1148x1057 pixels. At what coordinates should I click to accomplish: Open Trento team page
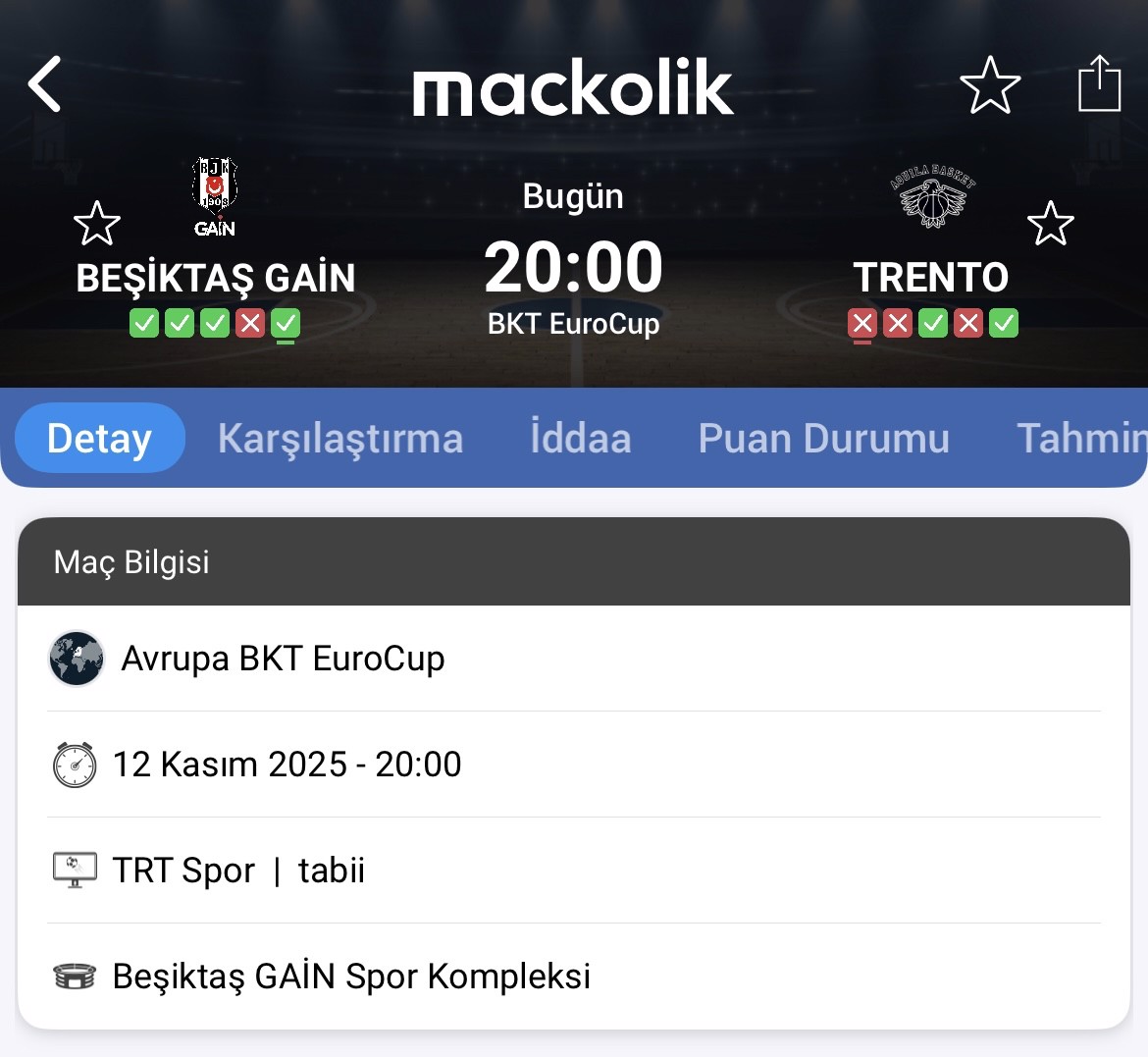click(931, 277)
